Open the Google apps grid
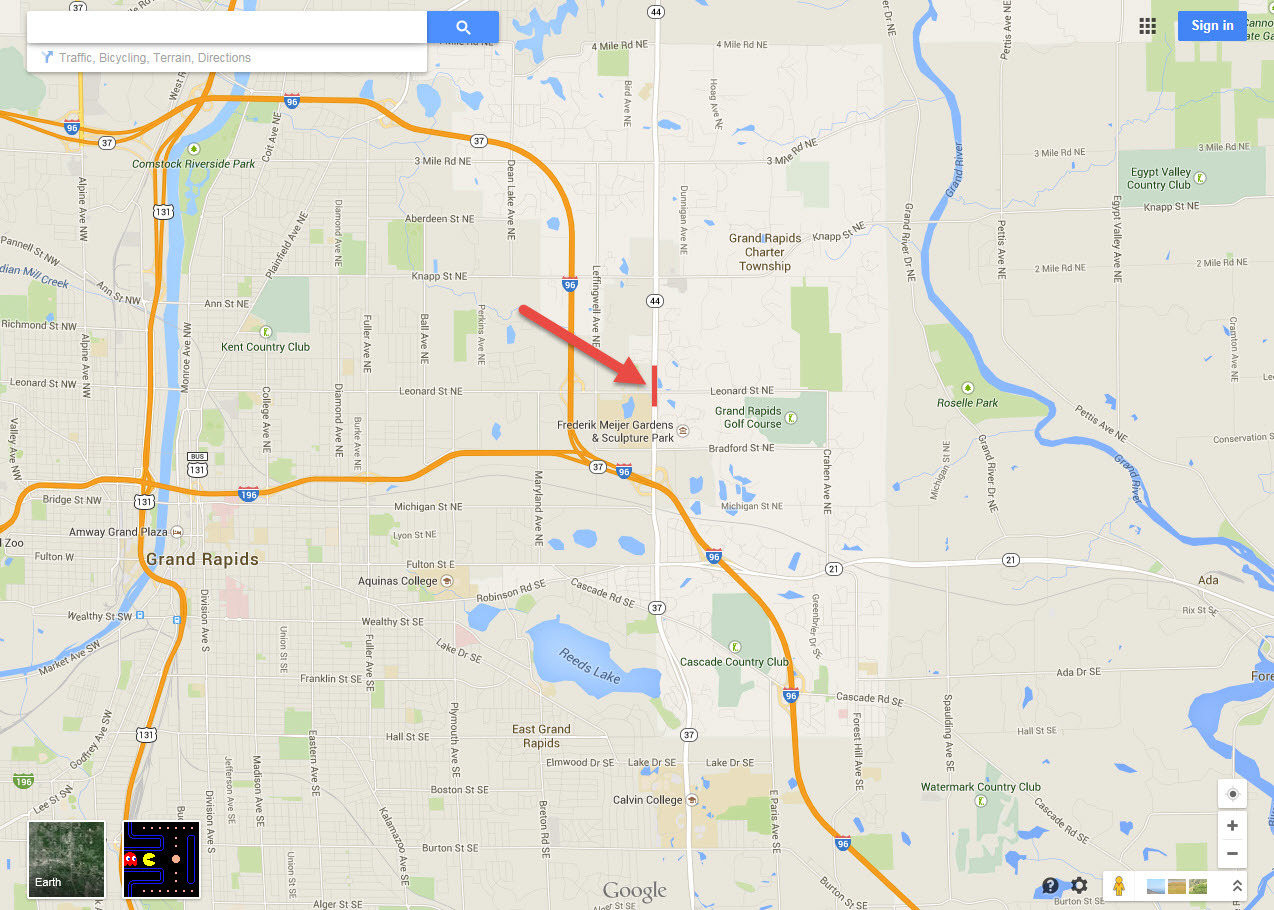Viewport: 1274px width, 910px height. pyautogui.click(x=1147, y=26)
